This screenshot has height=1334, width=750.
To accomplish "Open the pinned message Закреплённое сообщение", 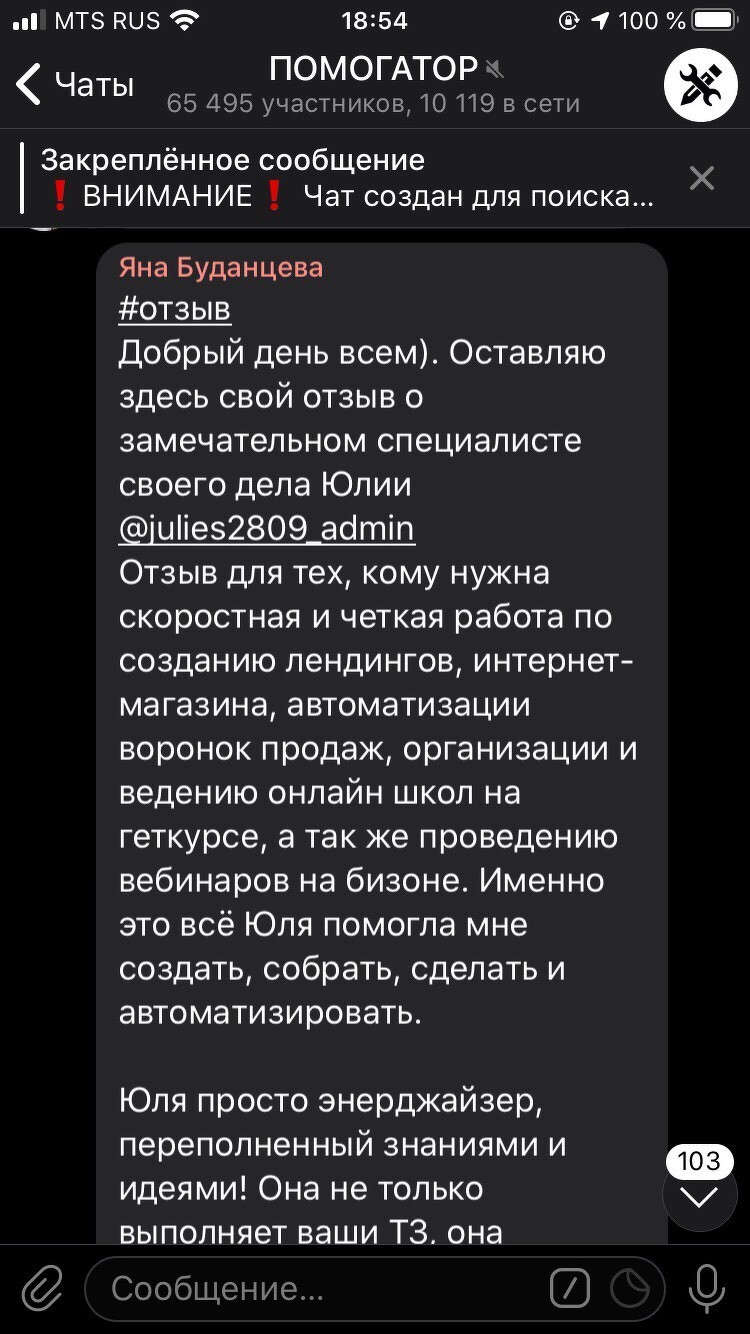I will pos(348,178).
